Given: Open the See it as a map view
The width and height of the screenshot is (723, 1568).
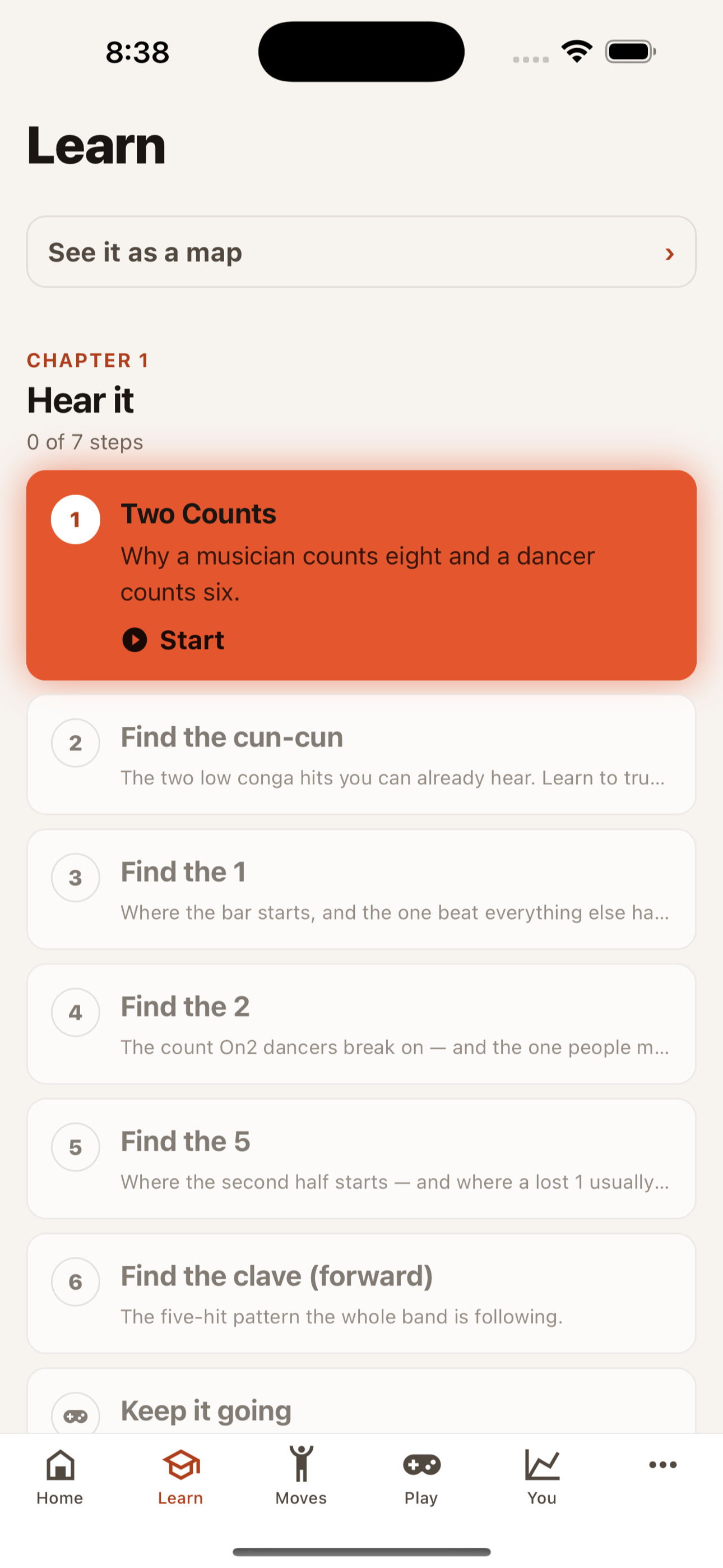Looking at the screenshot, I should 361,252.
